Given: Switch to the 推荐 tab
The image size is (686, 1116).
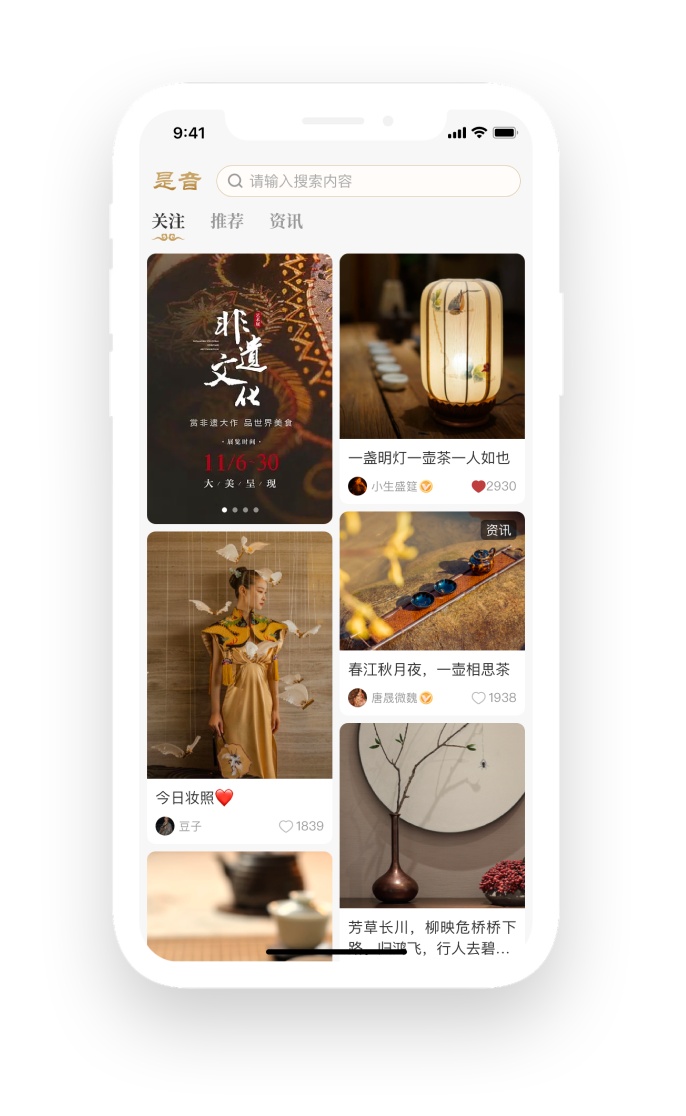Looking at the screenshot, I should coord(227,221).
